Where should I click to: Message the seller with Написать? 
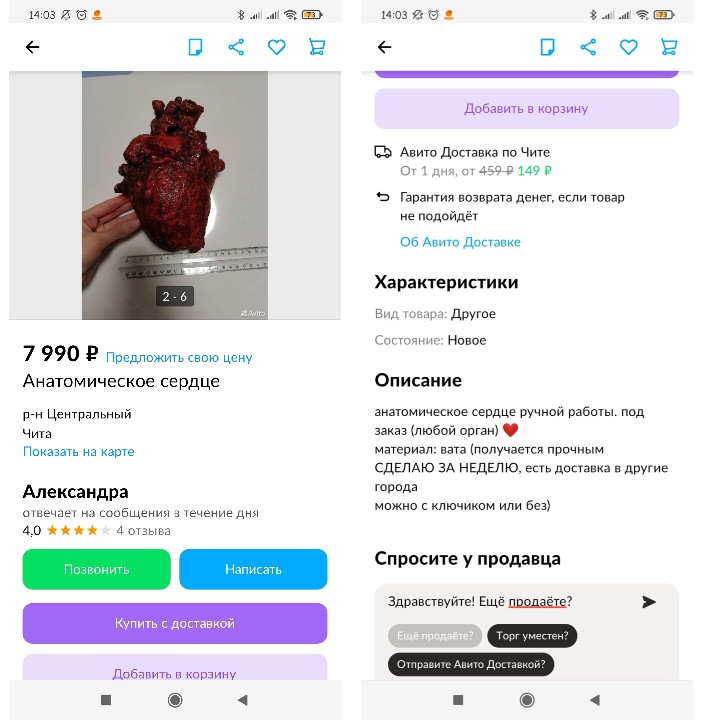(x=253, y=569)
